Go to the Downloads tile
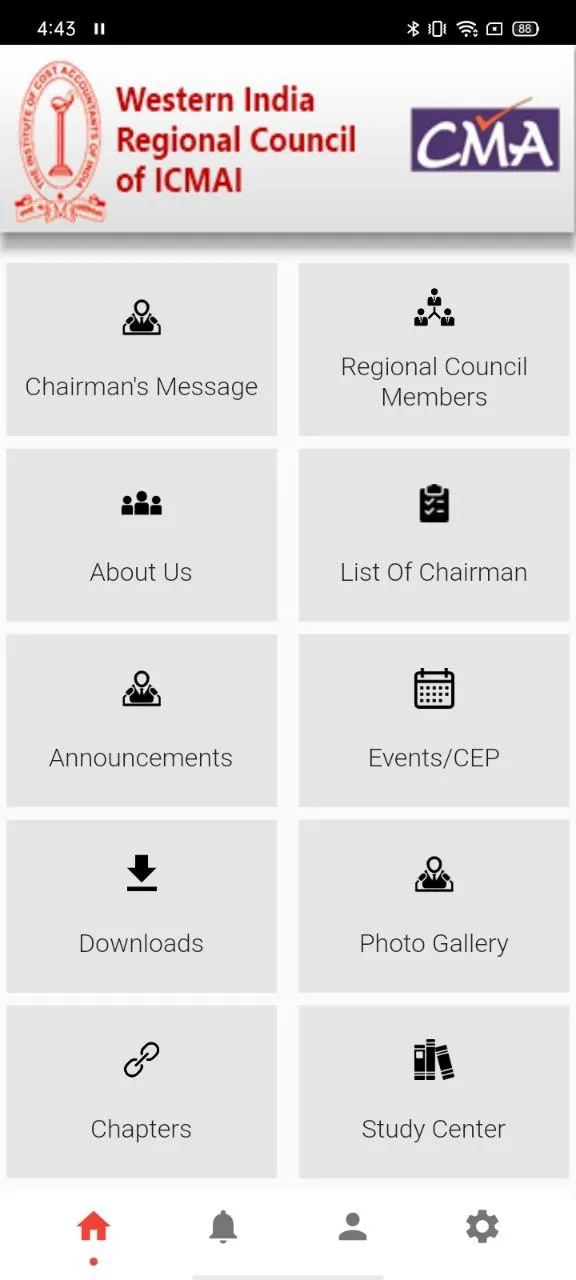Image resolution: width=576 pixels, height=1280 pixels. click(141, 906)
